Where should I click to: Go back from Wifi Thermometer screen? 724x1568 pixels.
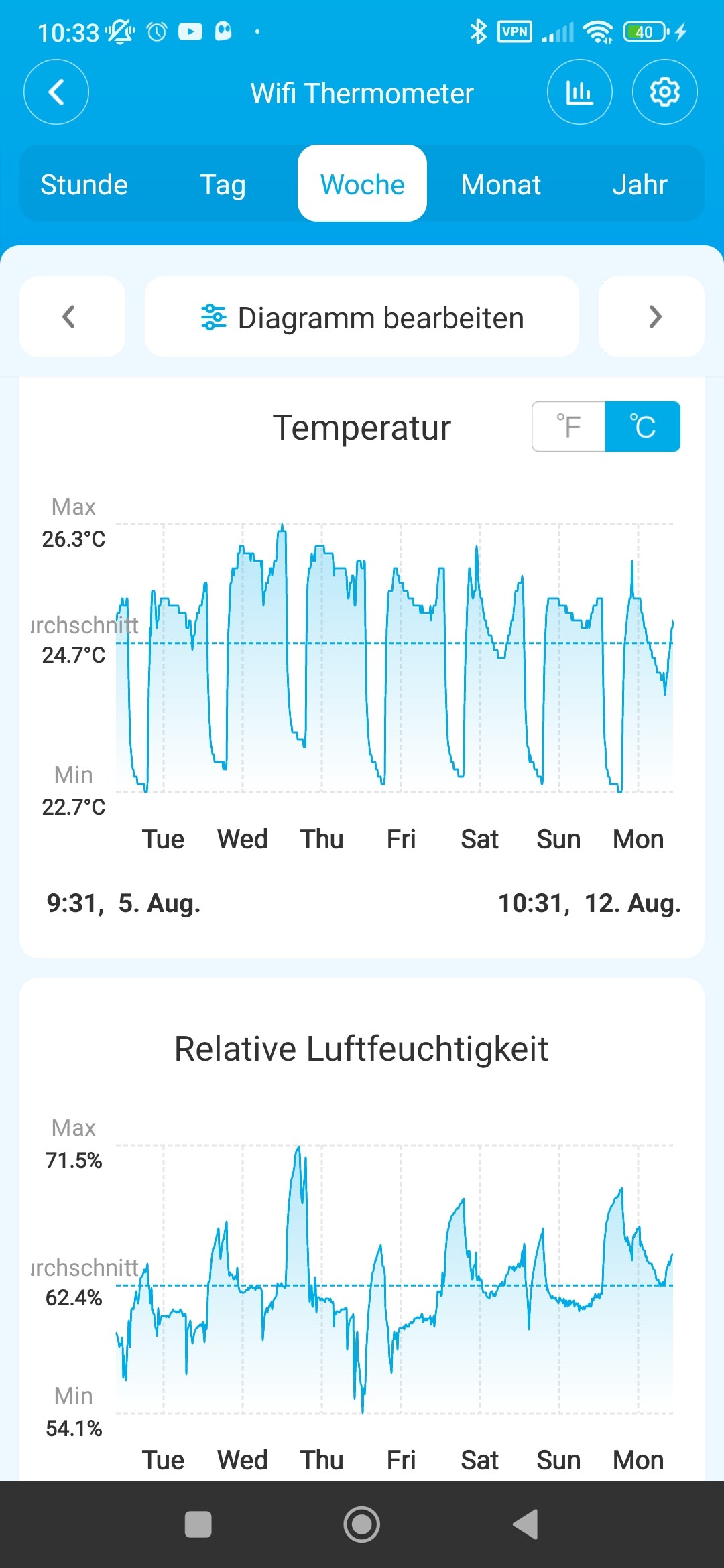pos(56,92)
